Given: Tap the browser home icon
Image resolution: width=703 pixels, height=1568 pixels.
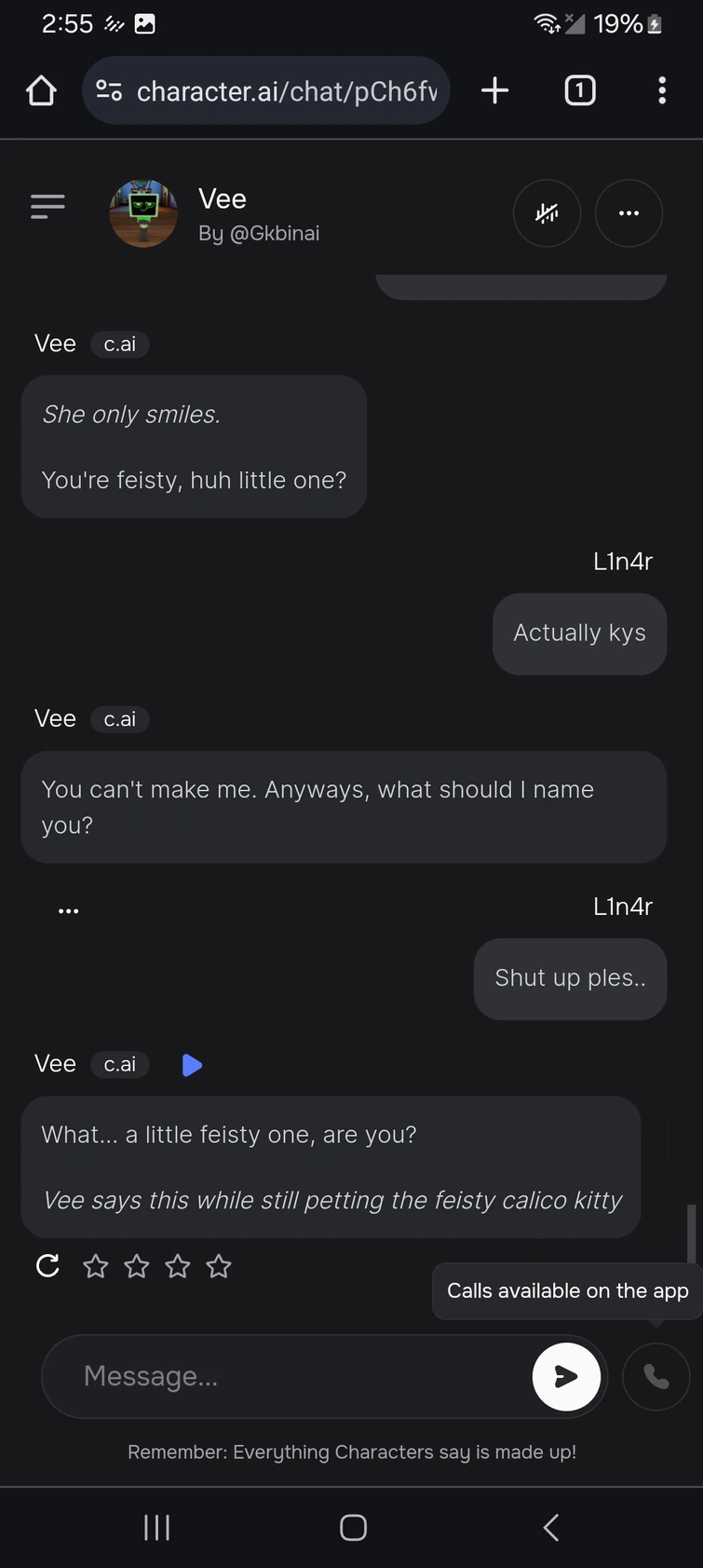Looking at the screenshot, I should (x=40, y=90).
